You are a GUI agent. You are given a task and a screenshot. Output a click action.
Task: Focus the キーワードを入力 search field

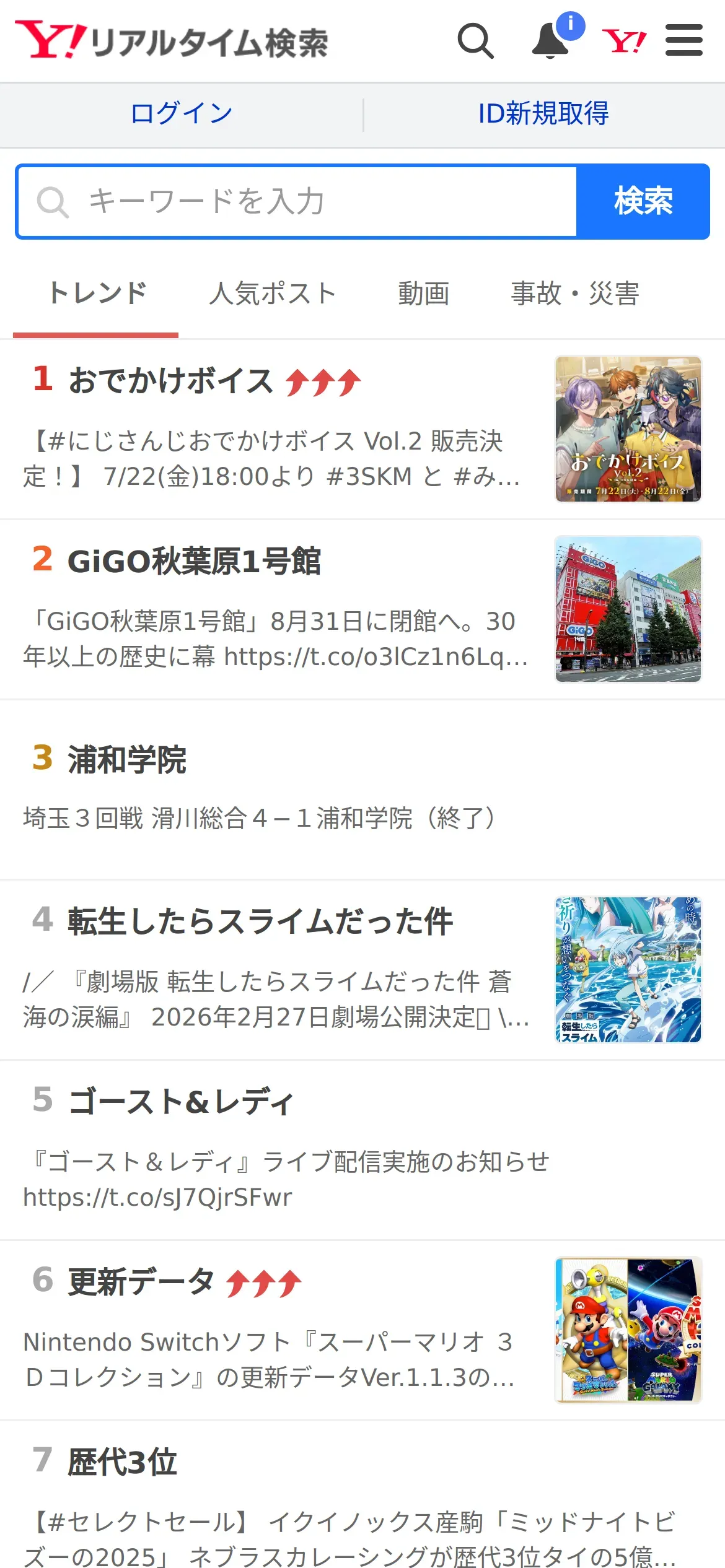pyautogui.click(x=297, y=202)
